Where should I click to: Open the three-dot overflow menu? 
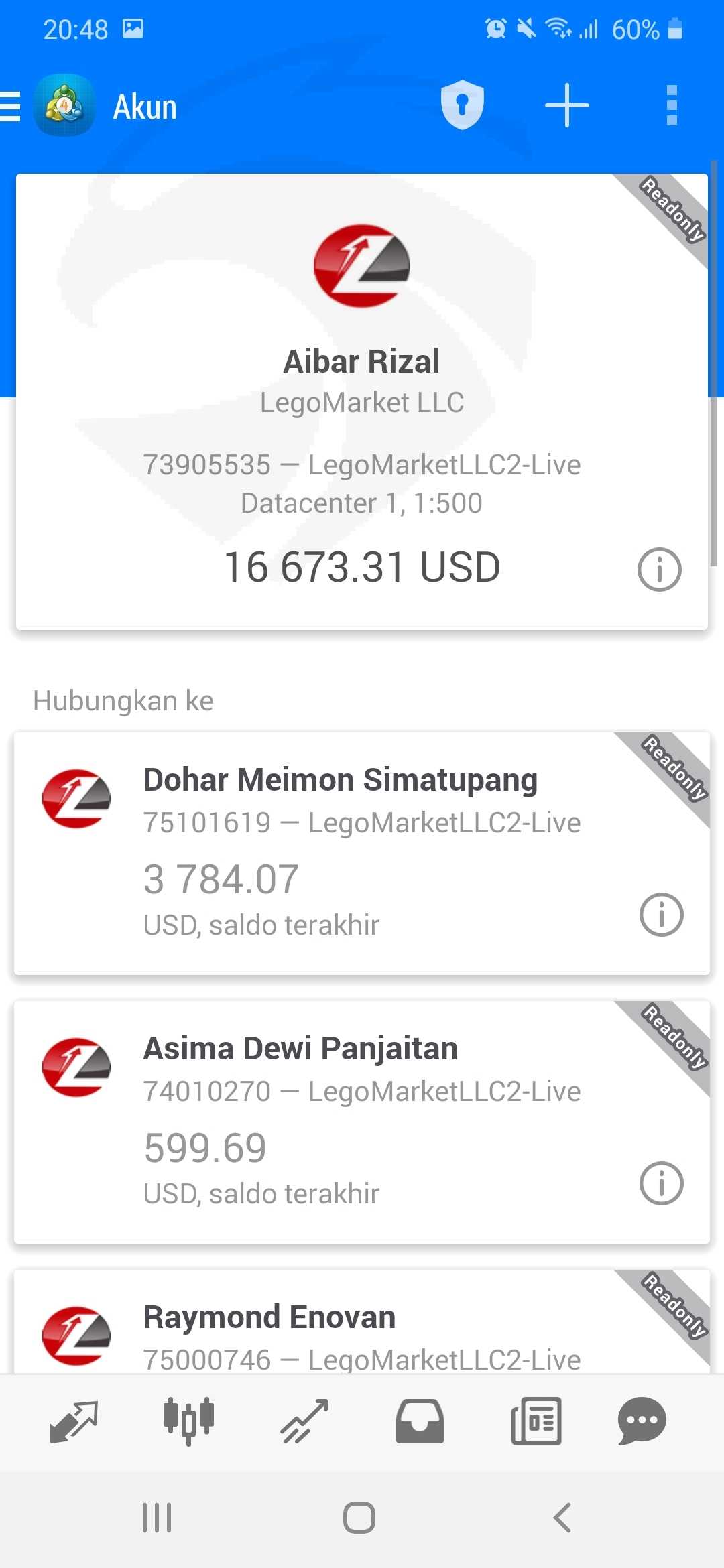coord(672,105)
